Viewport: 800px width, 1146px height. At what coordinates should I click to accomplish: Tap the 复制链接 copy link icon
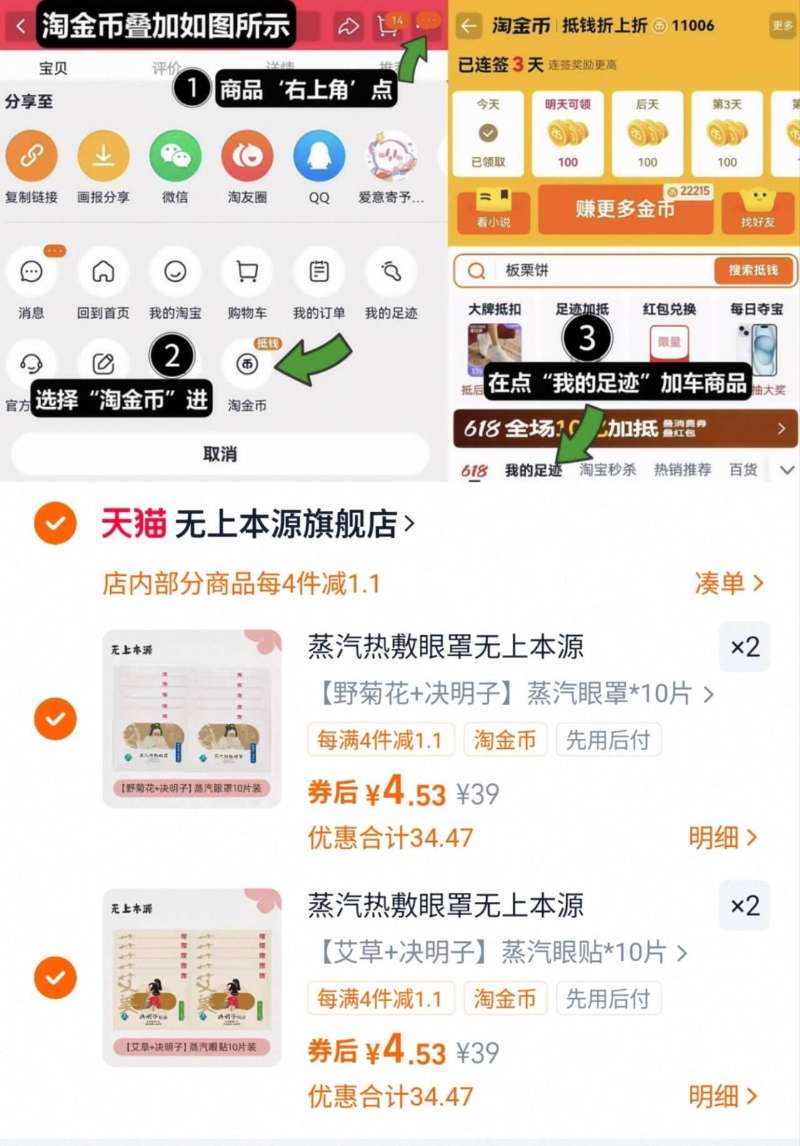coord(32,157)
